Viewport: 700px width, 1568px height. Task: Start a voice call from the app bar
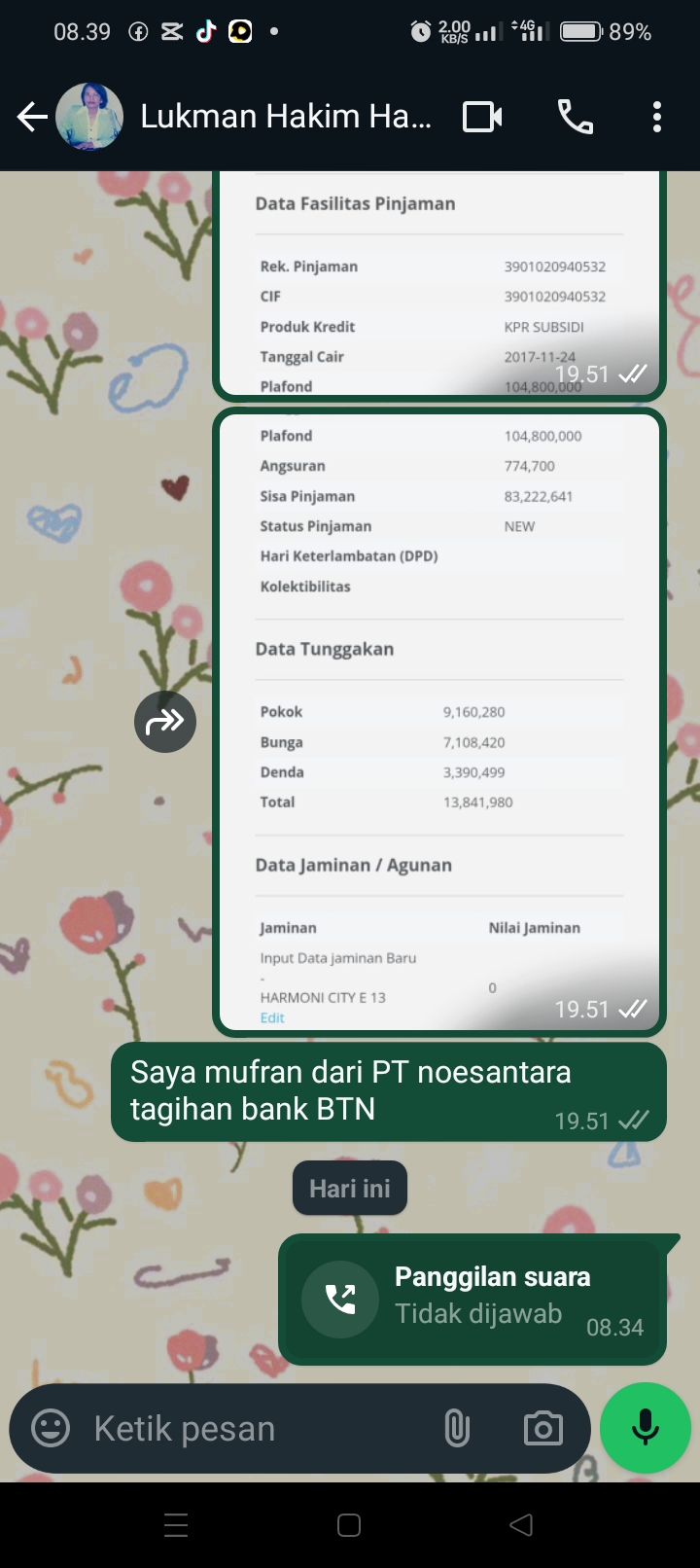pyautogui.click(x=575, y=117)
